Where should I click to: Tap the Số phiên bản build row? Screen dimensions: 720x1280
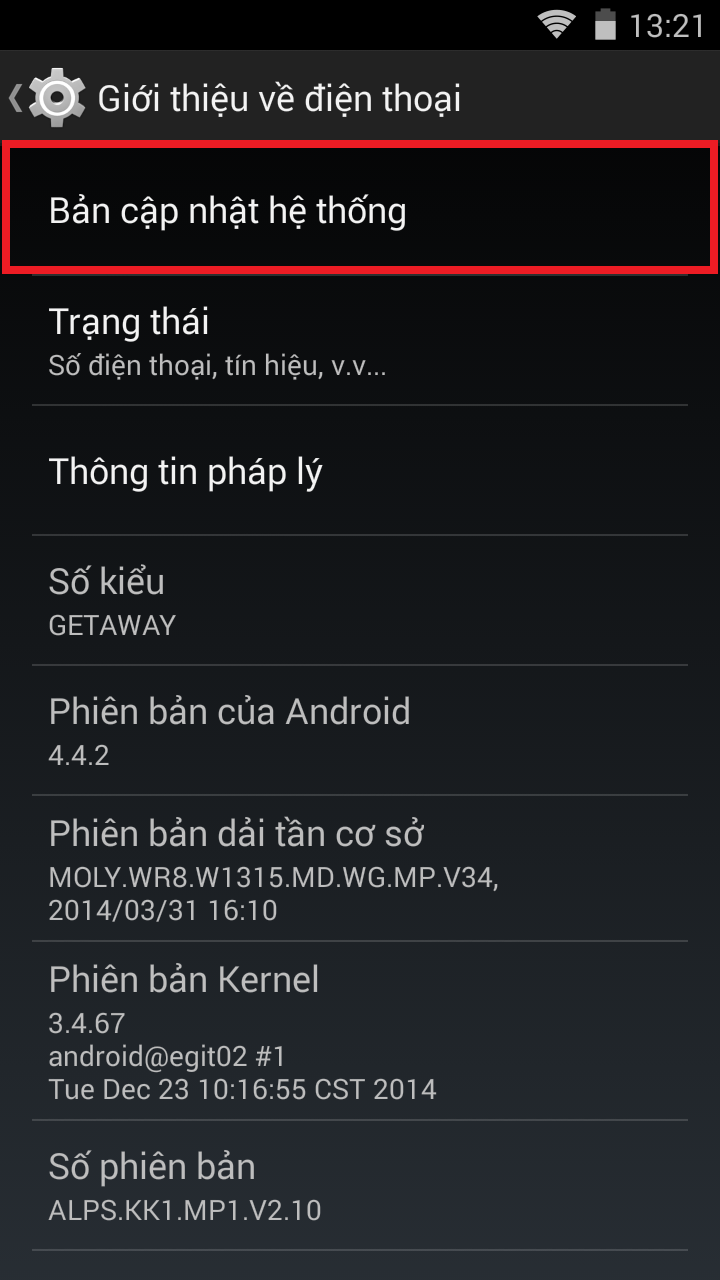[360, 1186]
